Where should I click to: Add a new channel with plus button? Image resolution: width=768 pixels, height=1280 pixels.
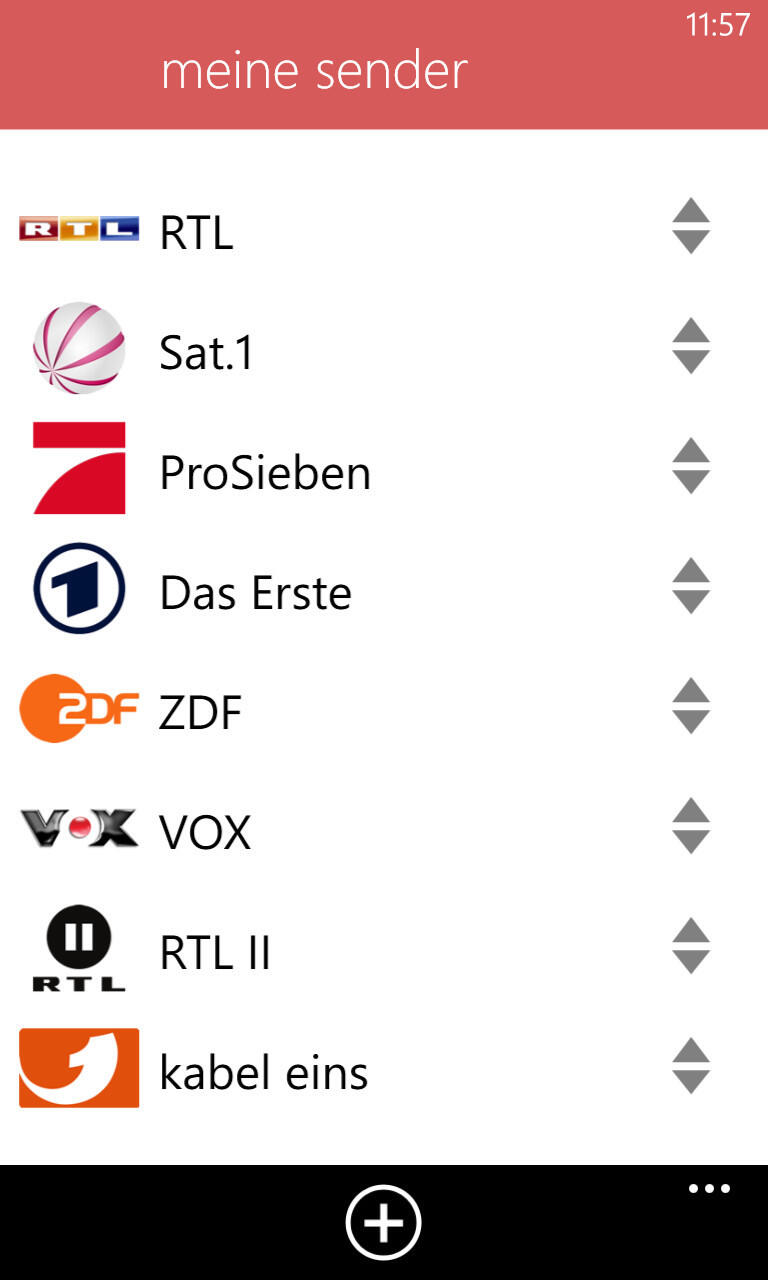(x=384, y=1222)
